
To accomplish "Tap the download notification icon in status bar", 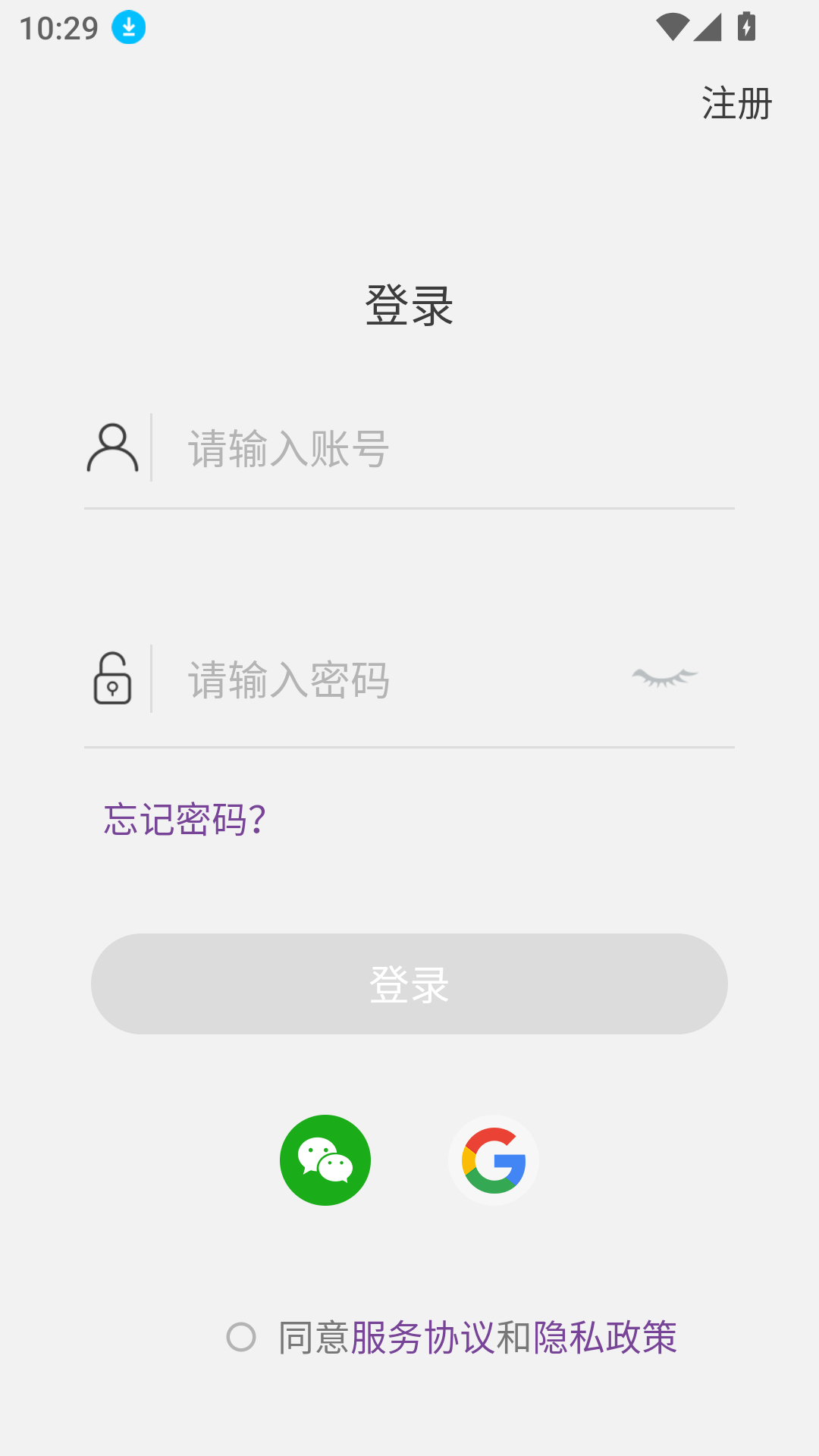I will point(127,27).
